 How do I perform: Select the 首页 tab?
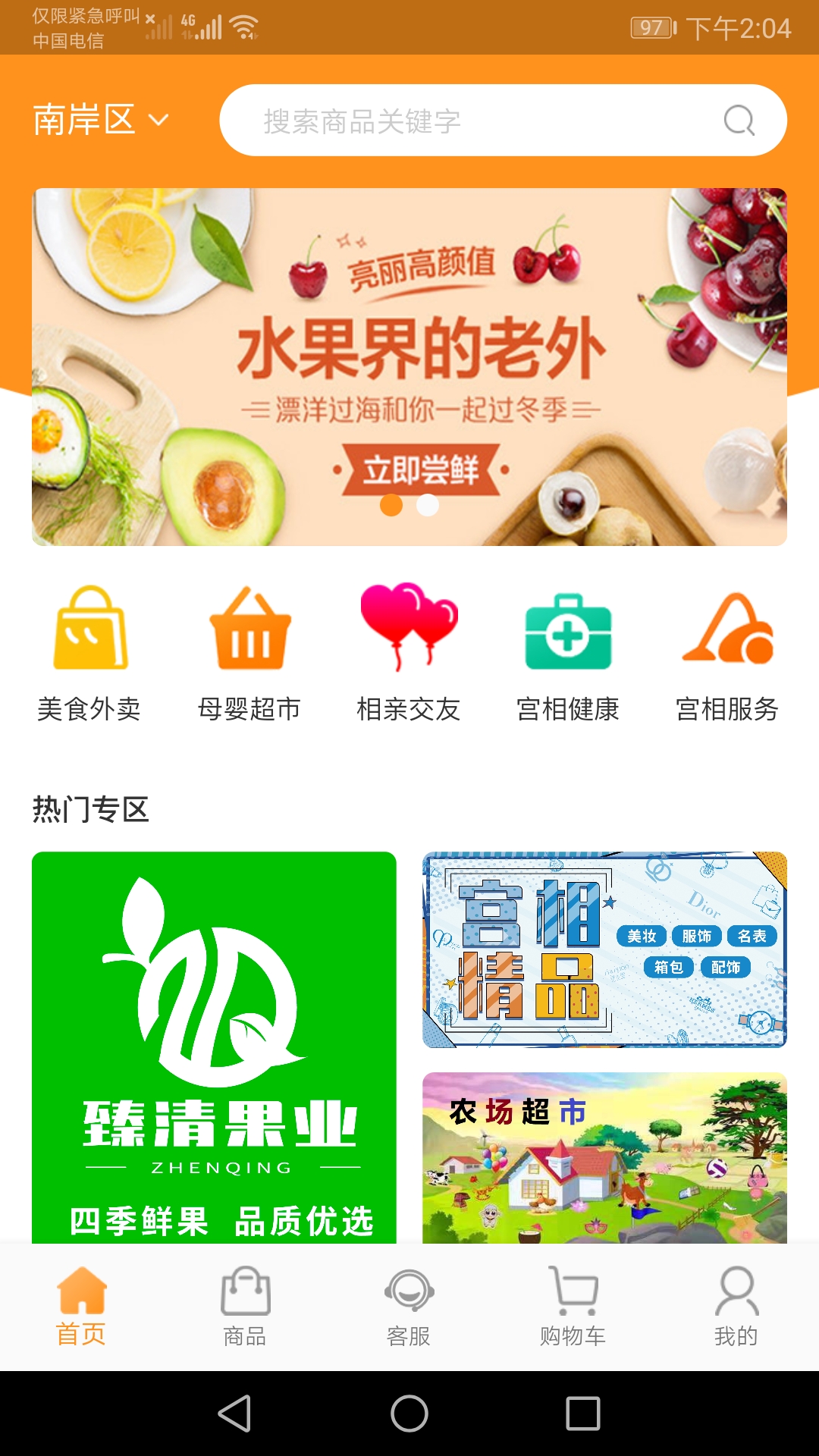pyautogui.click(x=81, y=1306)
